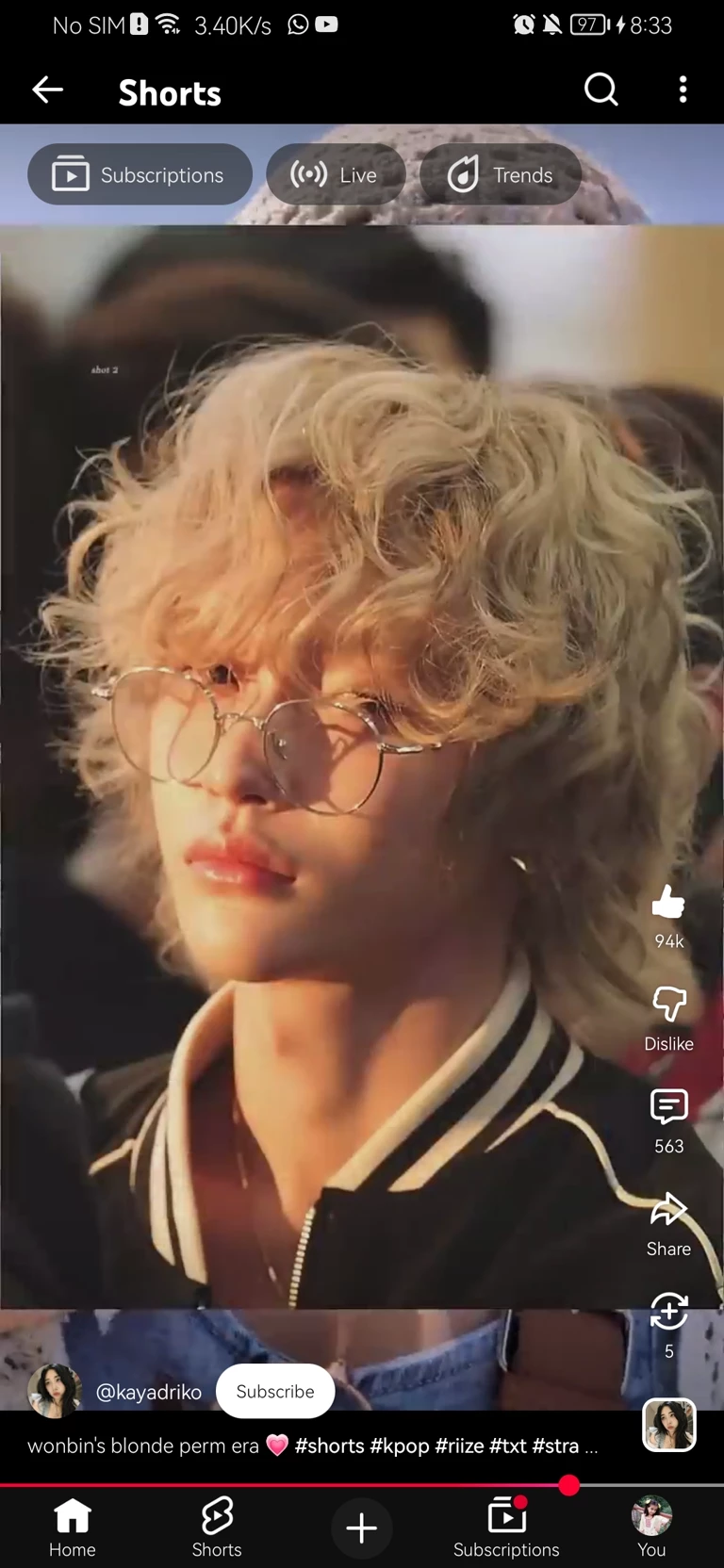This screenshot has width=724, height=1568.
Task: Open the 563 comments
Action: click(668, 1108)
